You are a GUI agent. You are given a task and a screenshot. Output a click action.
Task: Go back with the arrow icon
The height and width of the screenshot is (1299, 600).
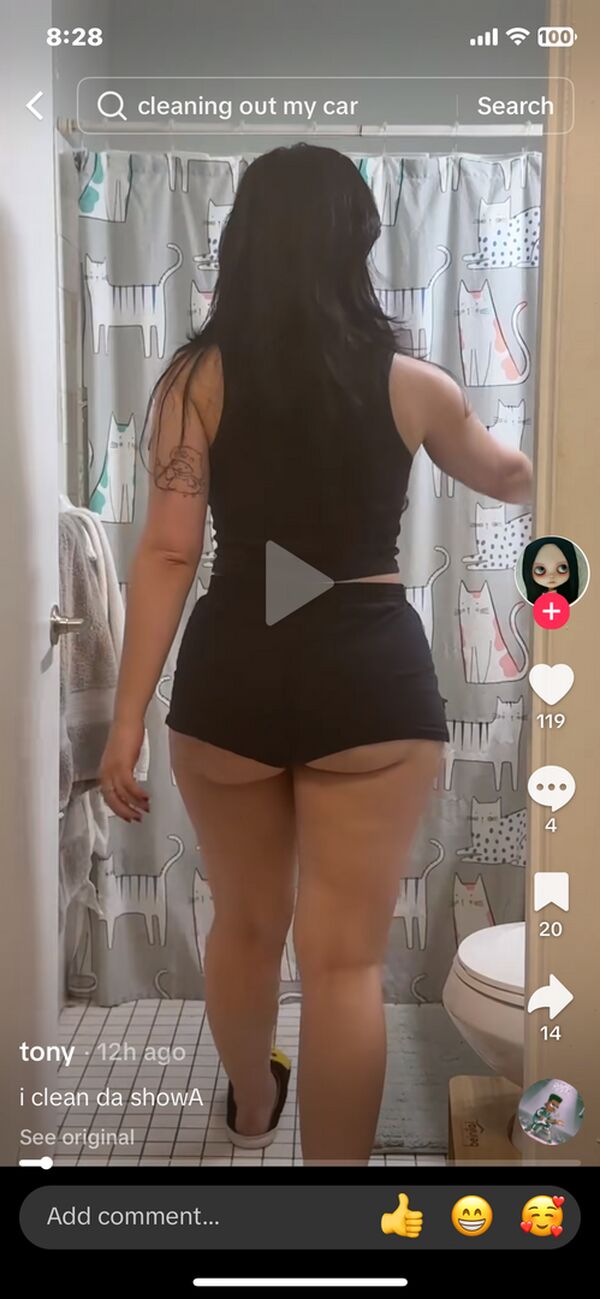coord(35,106)
